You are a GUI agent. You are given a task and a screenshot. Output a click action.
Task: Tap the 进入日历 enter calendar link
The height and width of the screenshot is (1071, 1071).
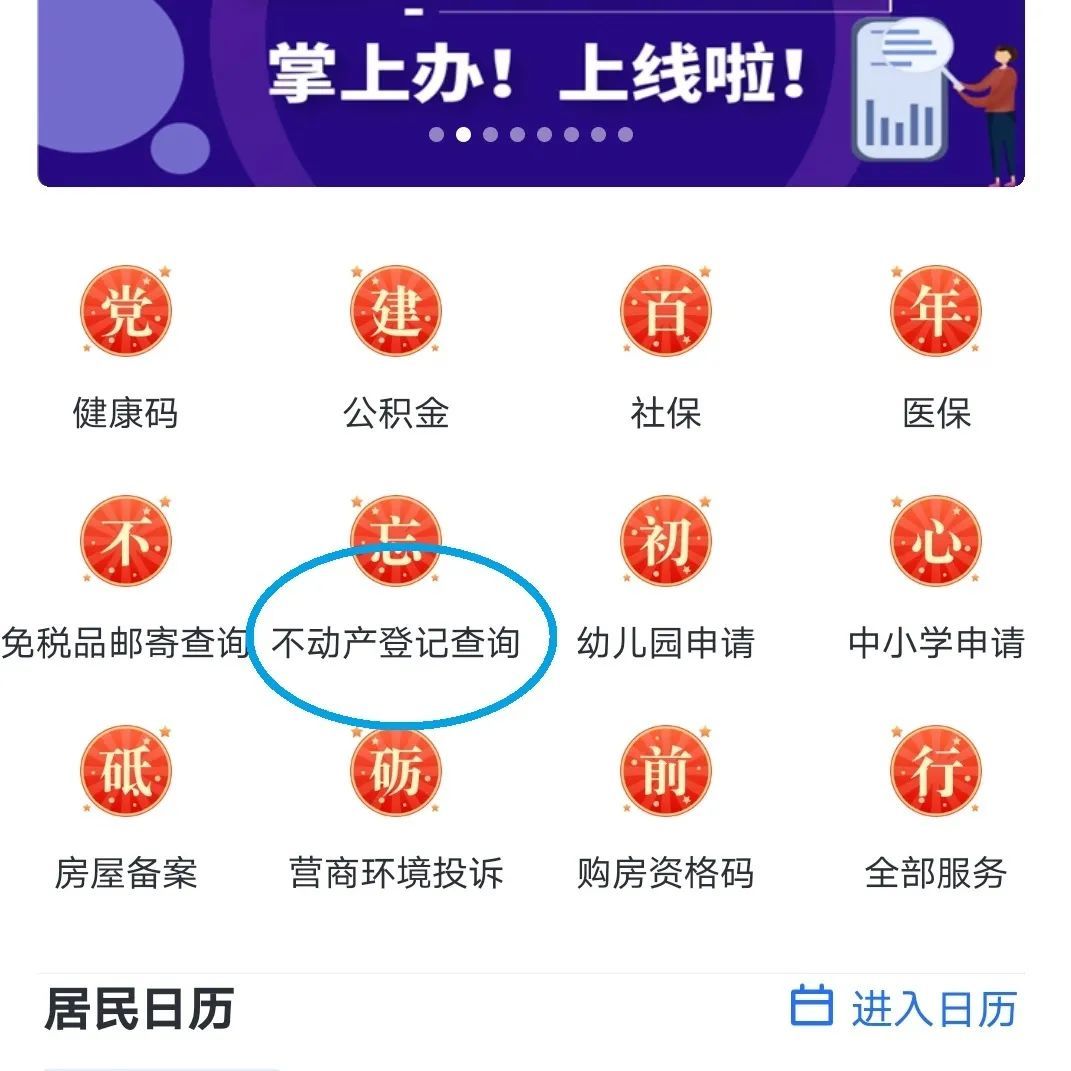click(x=905, y=1008)
